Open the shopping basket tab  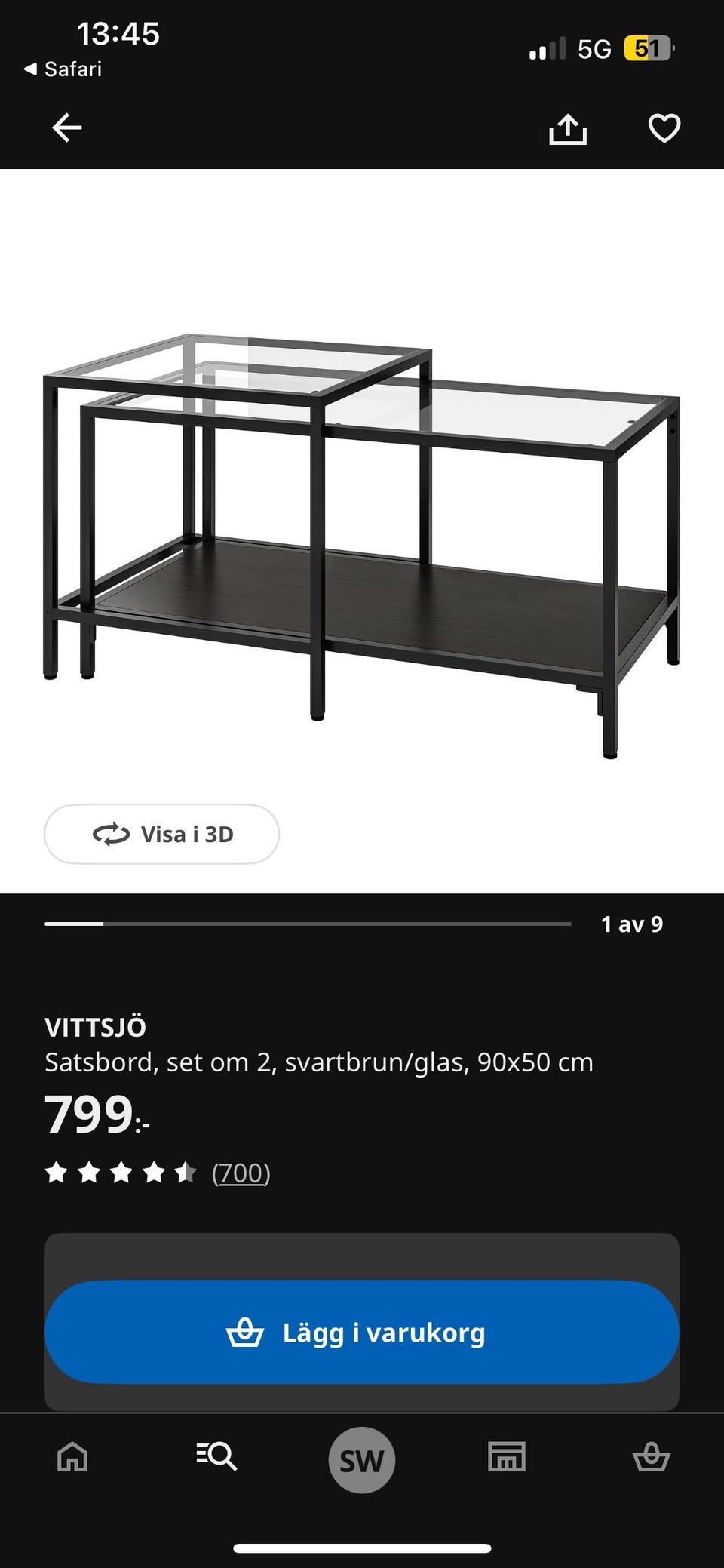[651, 1457]
